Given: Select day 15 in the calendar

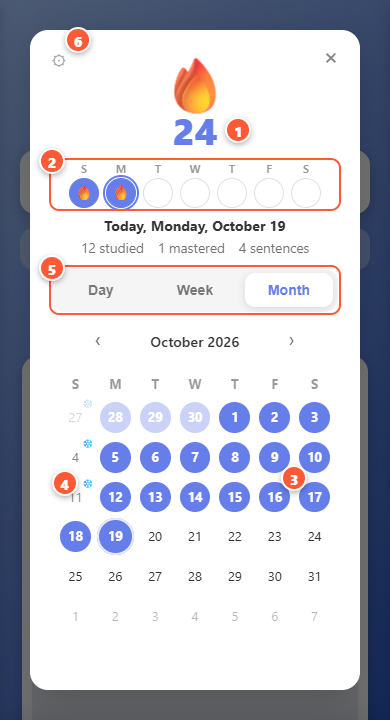Looking at the screenshot, I should (235, 497).
